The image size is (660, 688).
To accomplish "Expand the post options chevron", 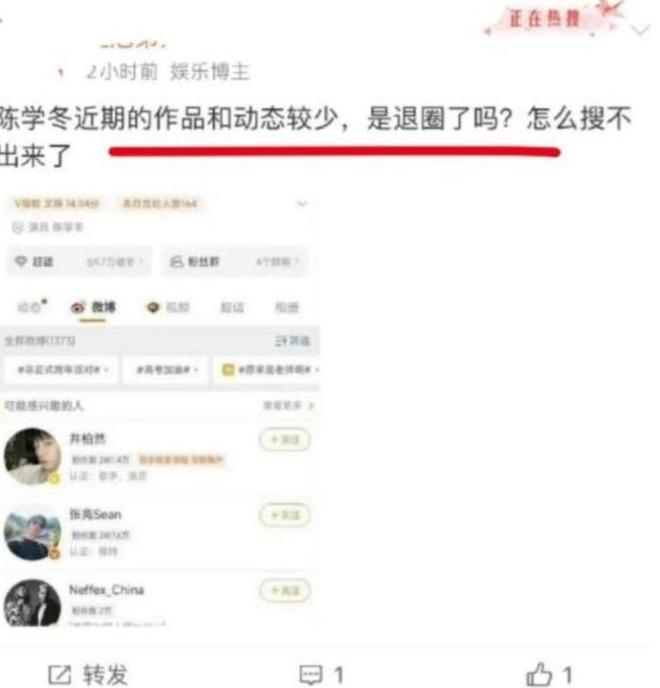I will (x=641, y=31).
